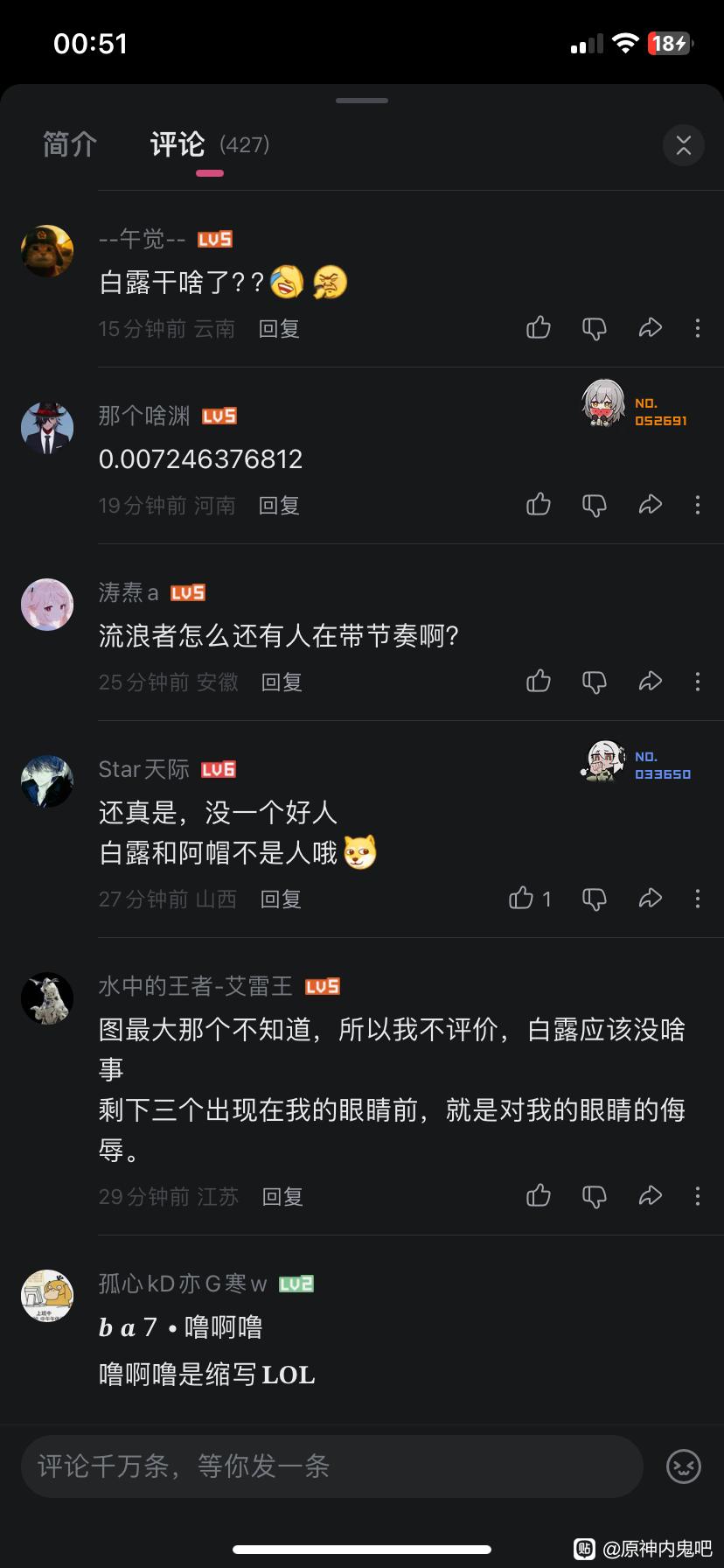Image resolution: width=724 pixels, height=1568 pixels.
Task: Open more options on 水中的王者-艾雷王's comment
Action: point(697,1196)
